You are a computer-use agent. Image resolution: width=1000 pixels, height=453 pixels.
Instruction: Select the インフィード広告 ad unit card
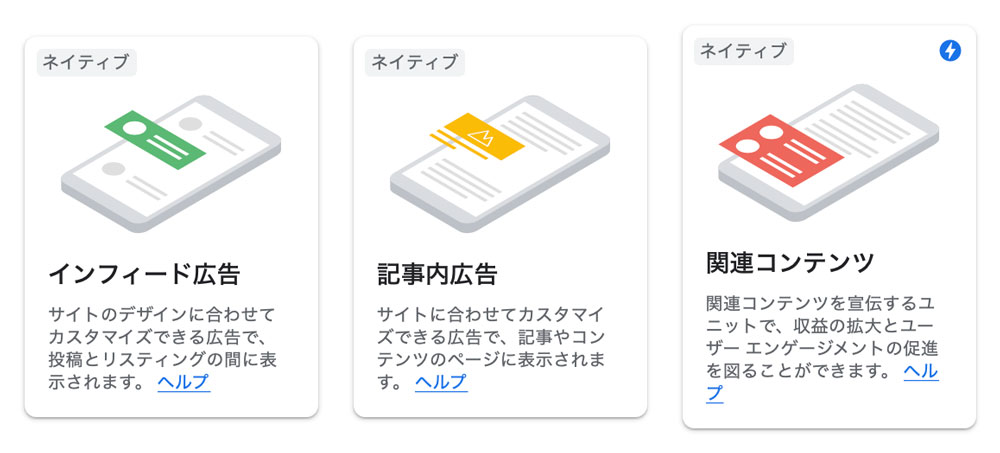(x=171, y=226)
